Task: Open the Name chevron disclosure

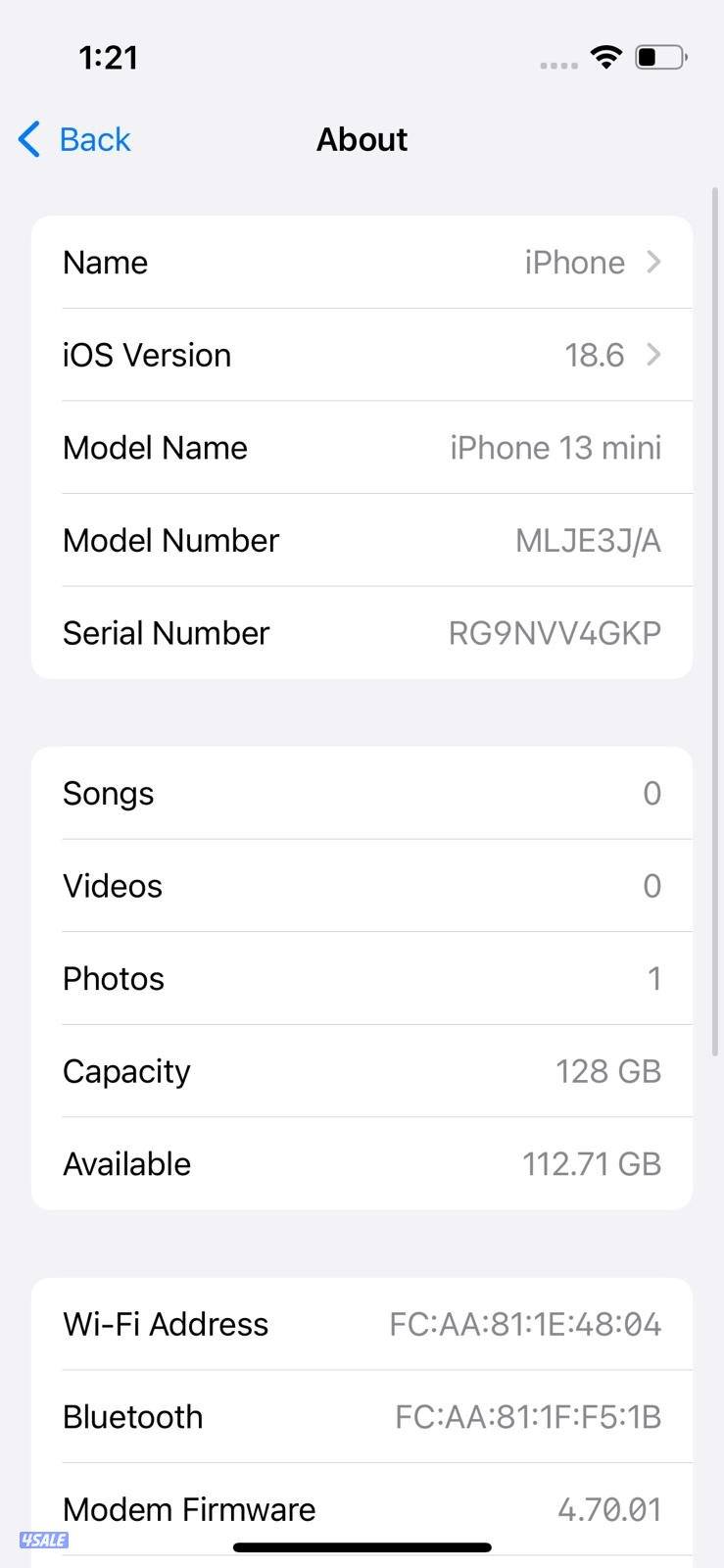Action: (654, 262)
